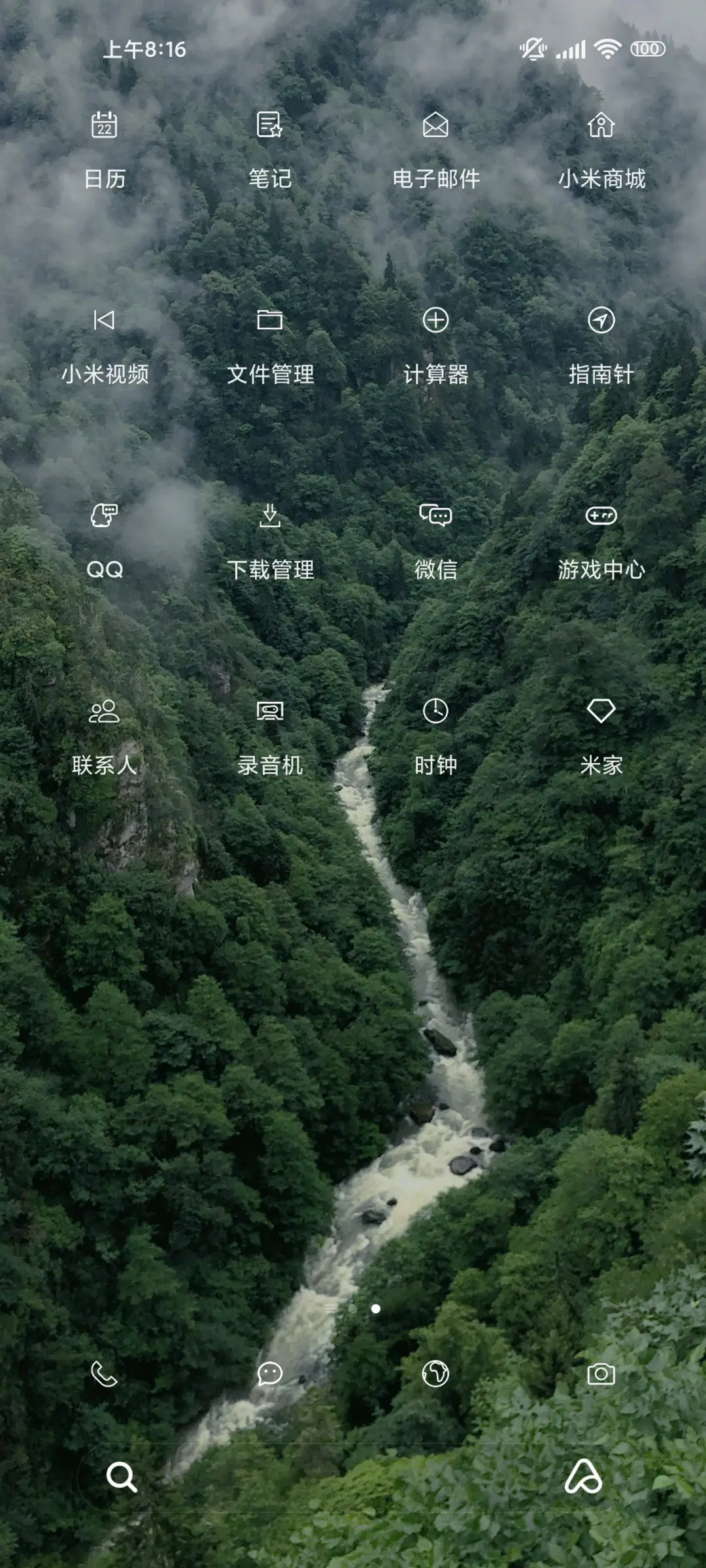Launch the camera from the dock
Screen dimensions: 706x1568
pos(603,1374)
